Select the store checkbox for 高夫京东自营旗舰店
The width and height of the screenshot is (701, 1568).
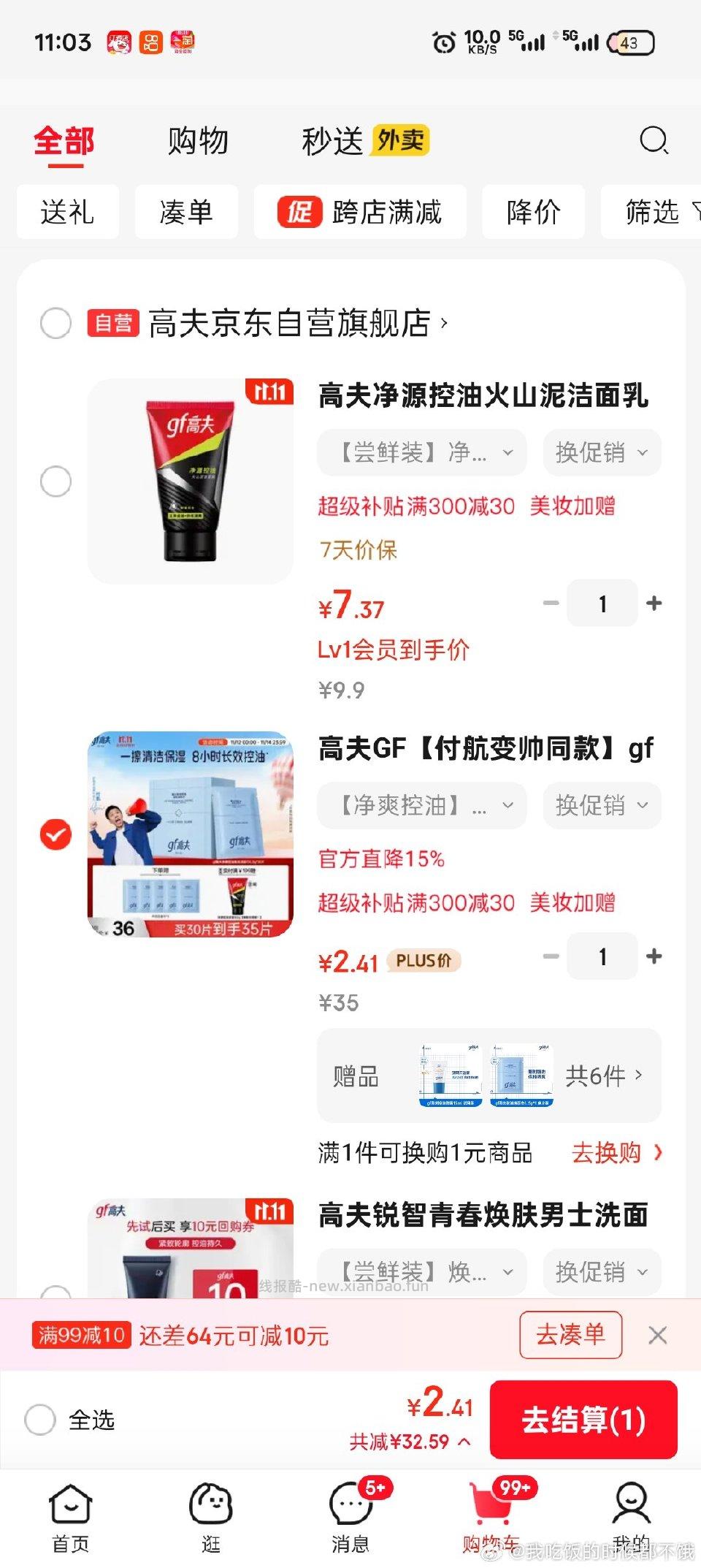point(56,324)
